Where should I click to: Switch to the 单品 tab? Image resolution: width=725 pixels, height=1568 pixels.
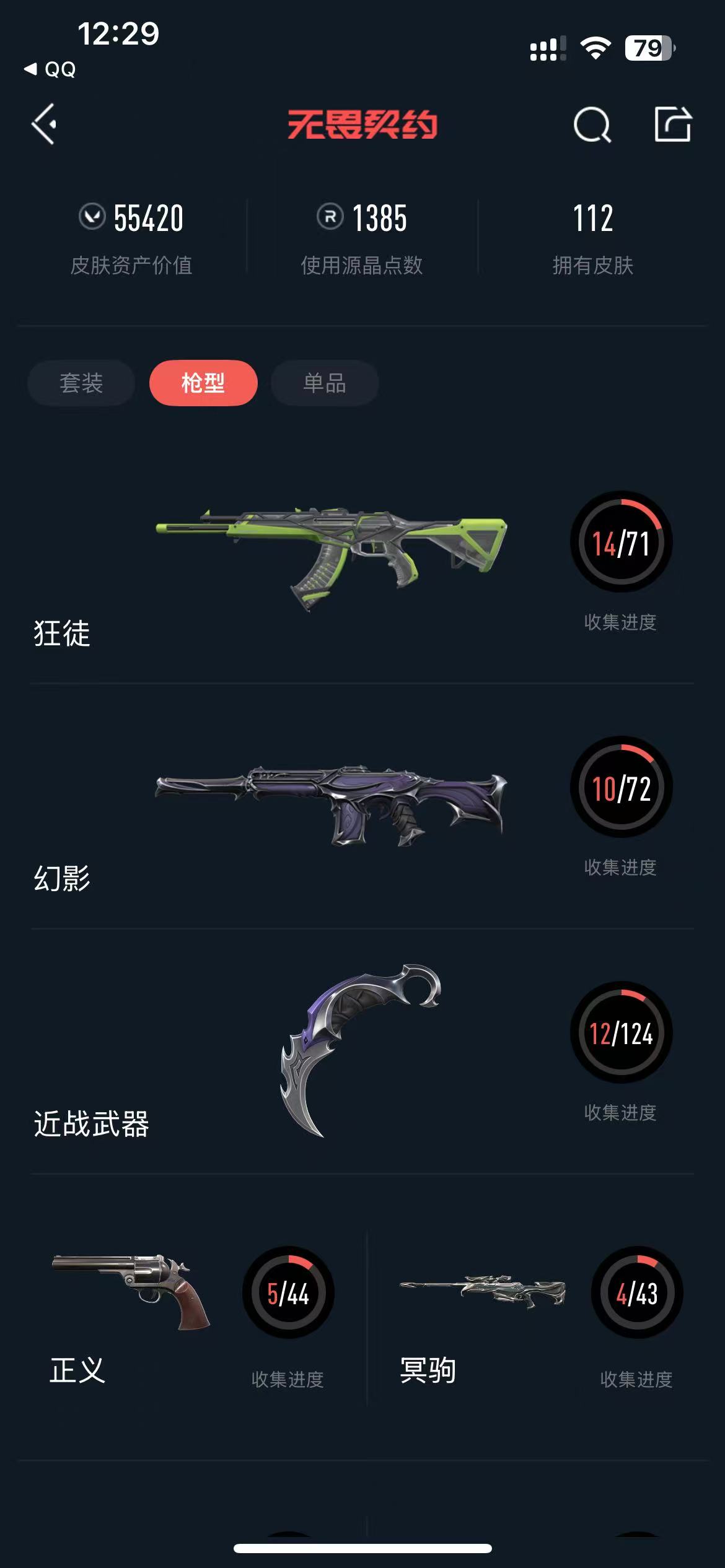pyautogui.click(x=325, y=383)
